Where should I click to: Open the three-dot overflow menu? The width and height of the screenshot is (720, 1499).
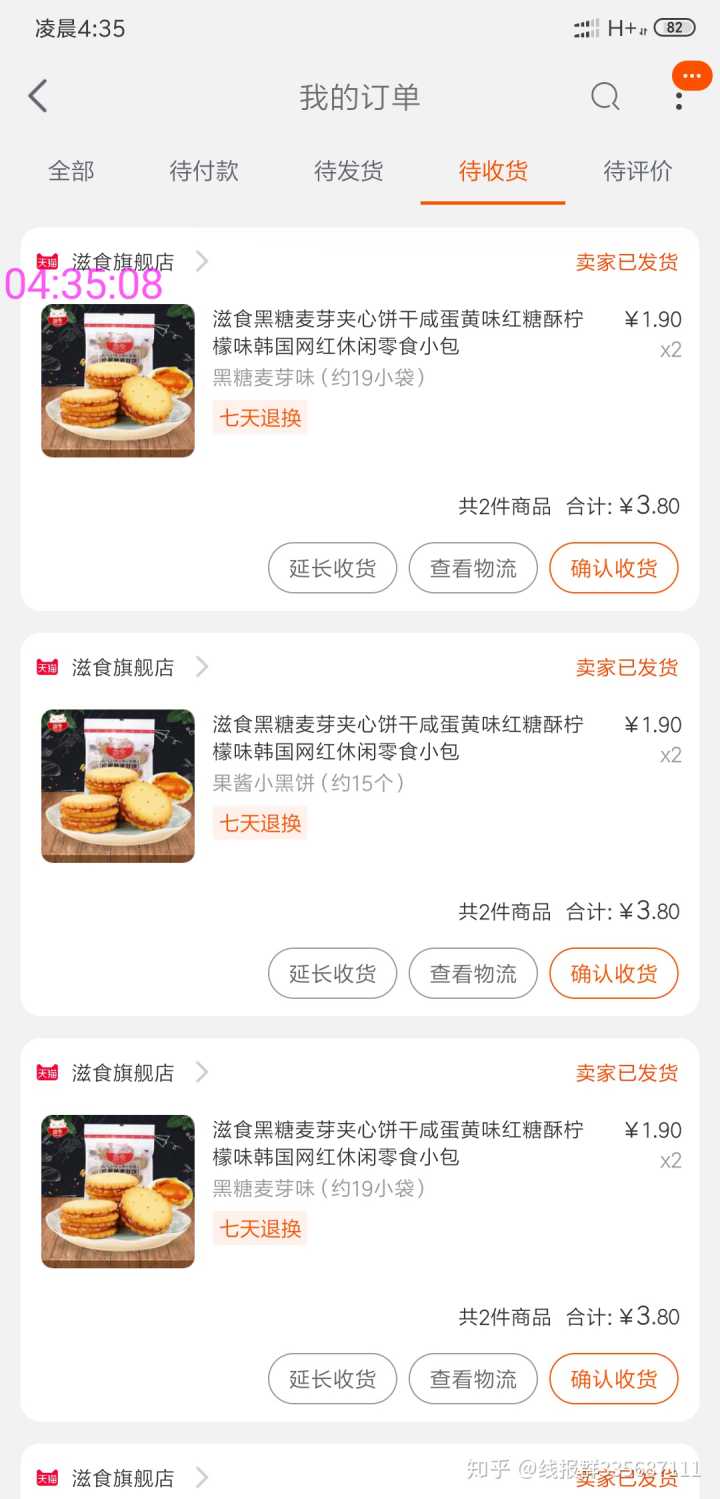tap(679, 97)
